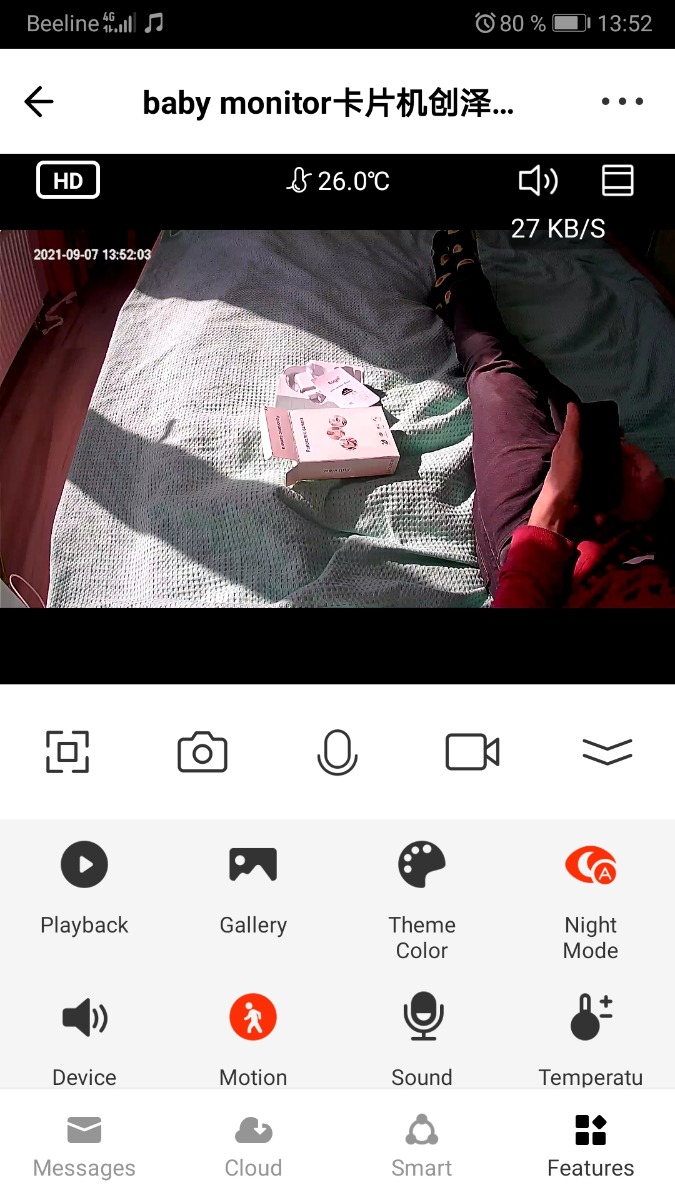
Task: Open Playback recordings
Action: click(84, 885)
